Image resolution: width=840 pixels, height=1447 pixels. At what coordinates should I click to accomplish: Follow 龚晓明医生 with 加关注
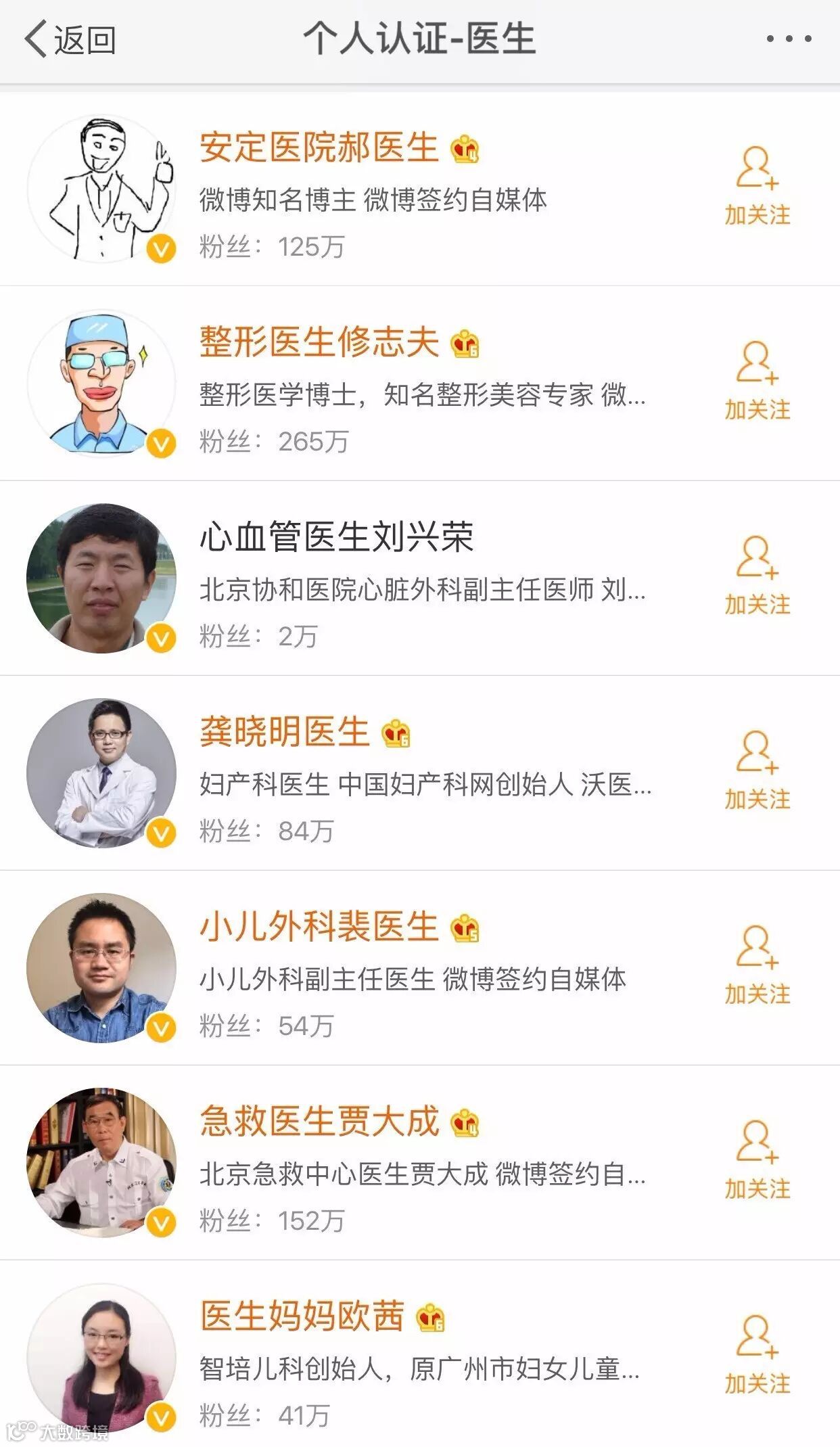tap(757, 771)
